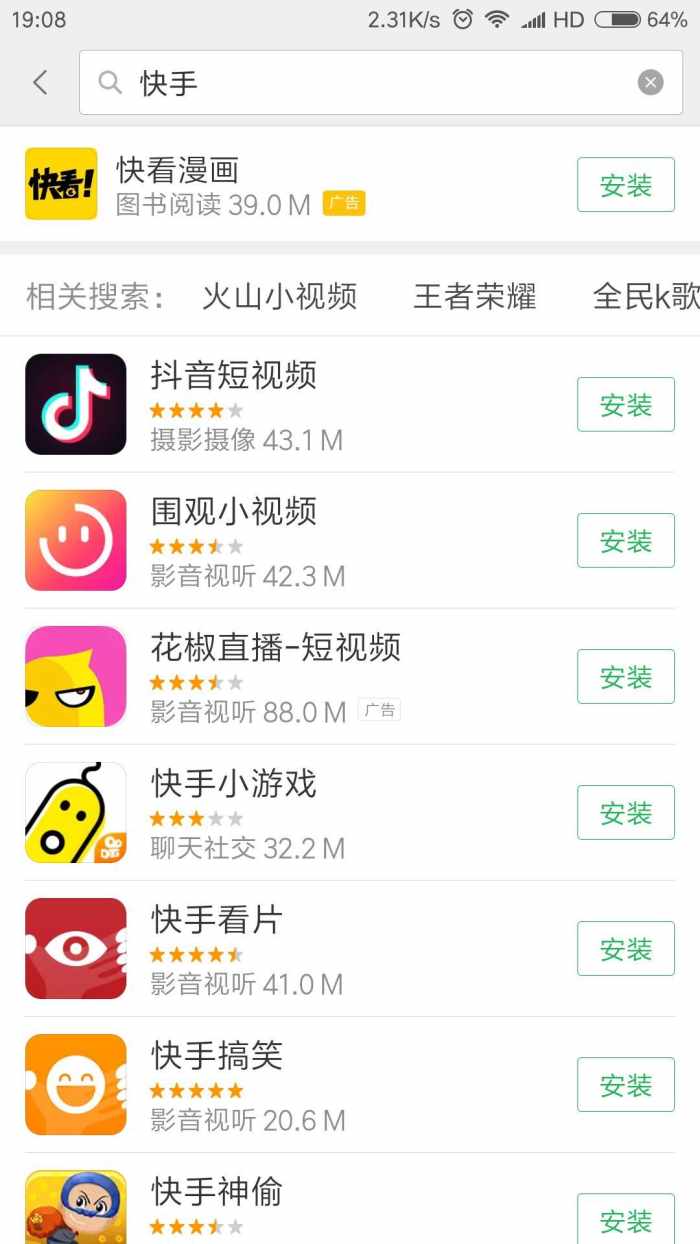Image resolution: width=700 pixels, height=1244 pixels.
Task: Clear the search text with the X
Action: coord(650,83)
